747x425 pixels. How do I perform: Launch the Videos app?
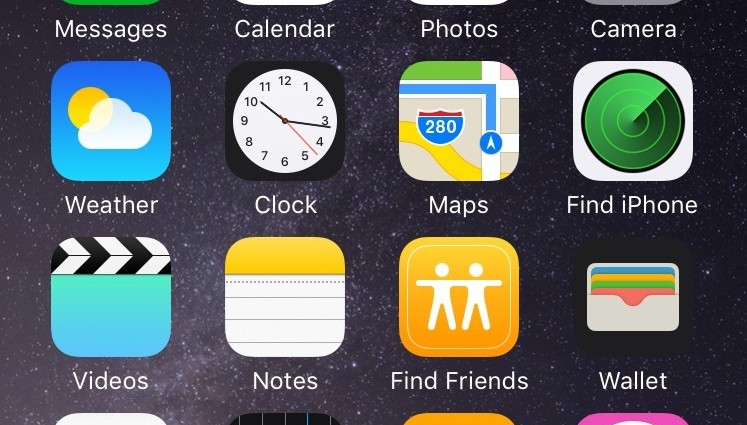(111, 297)
